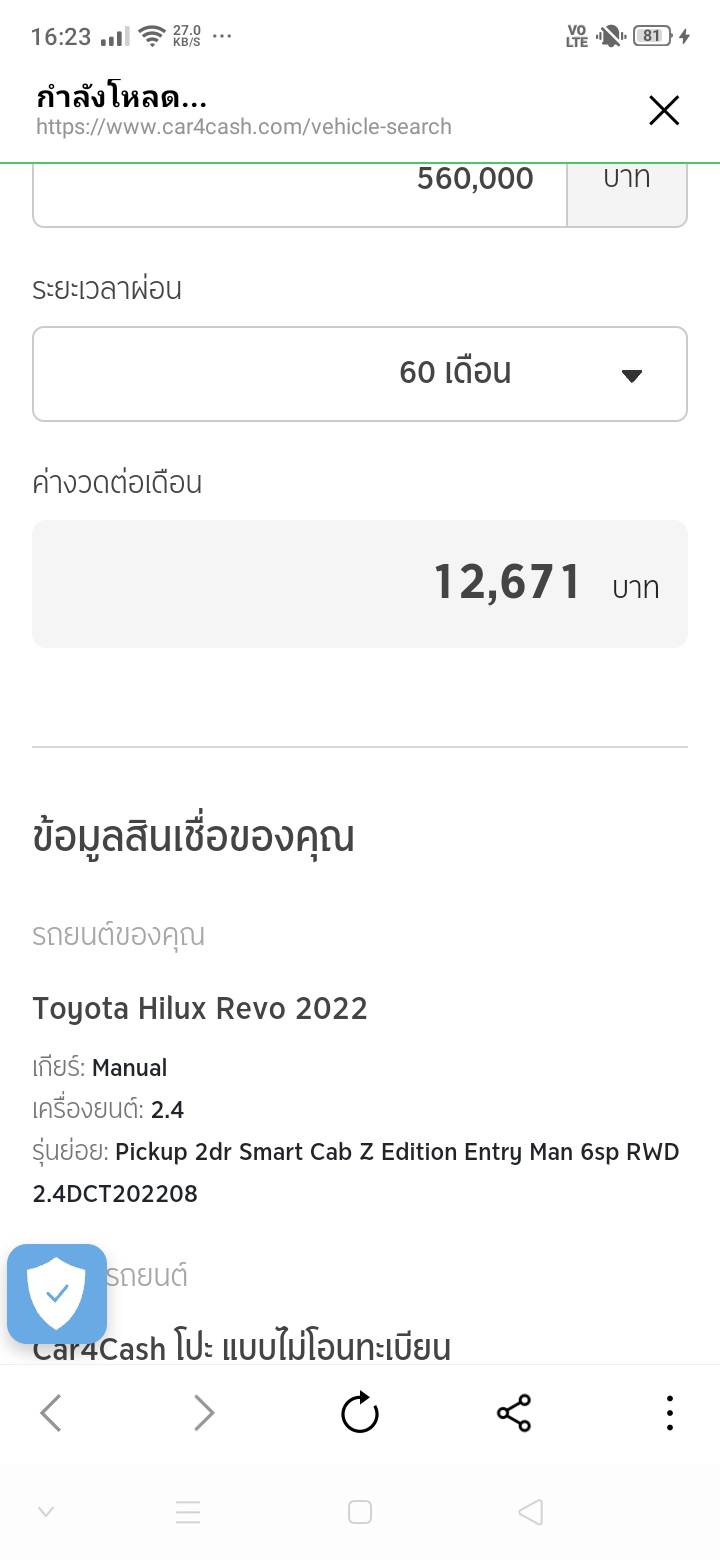Go back to the previous web page
Screen dimensions: 720x1560
click(x=51, y=1413)
